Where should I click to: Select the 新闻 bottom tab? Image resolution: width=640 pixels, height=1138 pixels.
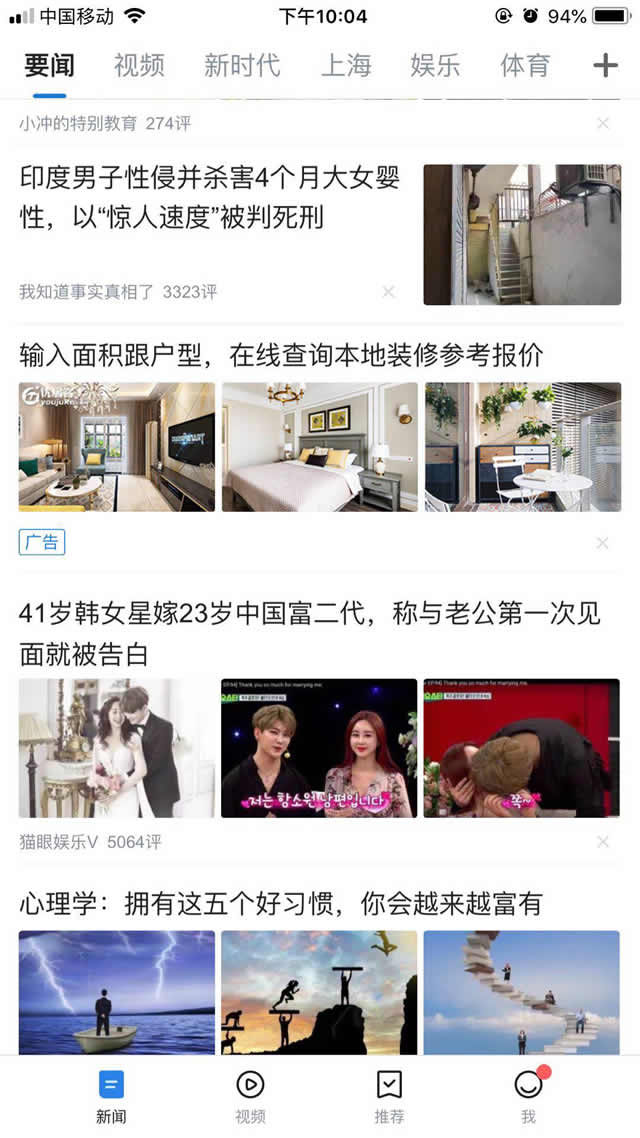click(111, 1096)
